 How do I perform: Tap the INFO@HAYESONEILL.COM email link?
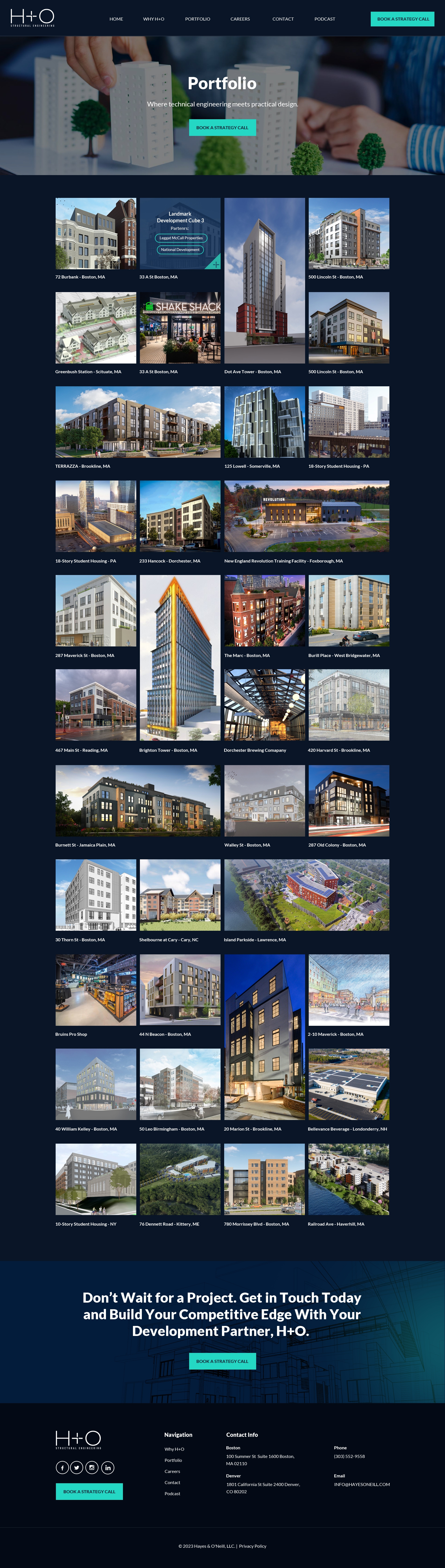click(362, 1484)
